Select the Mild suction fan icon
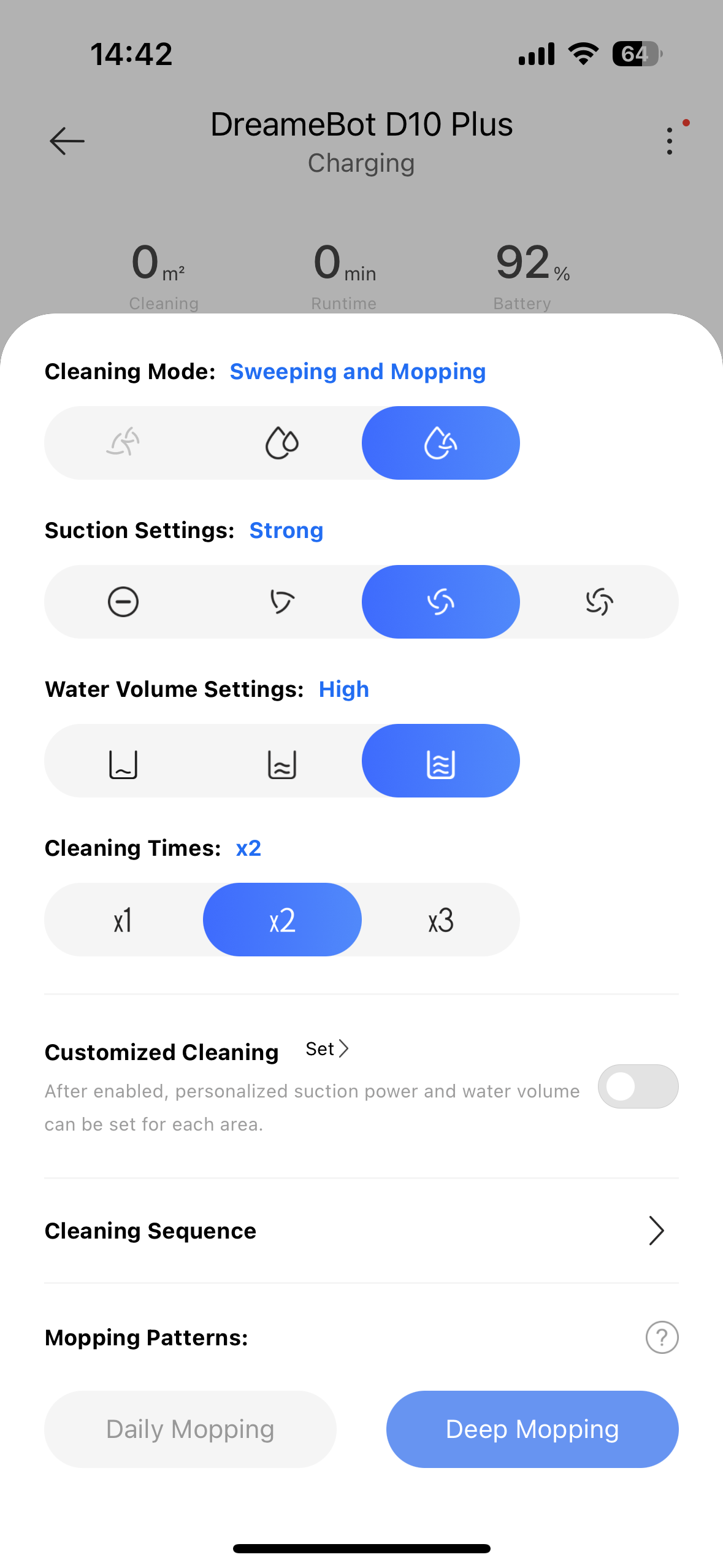This screenshot has width=723, height=1568. [281, 602]
